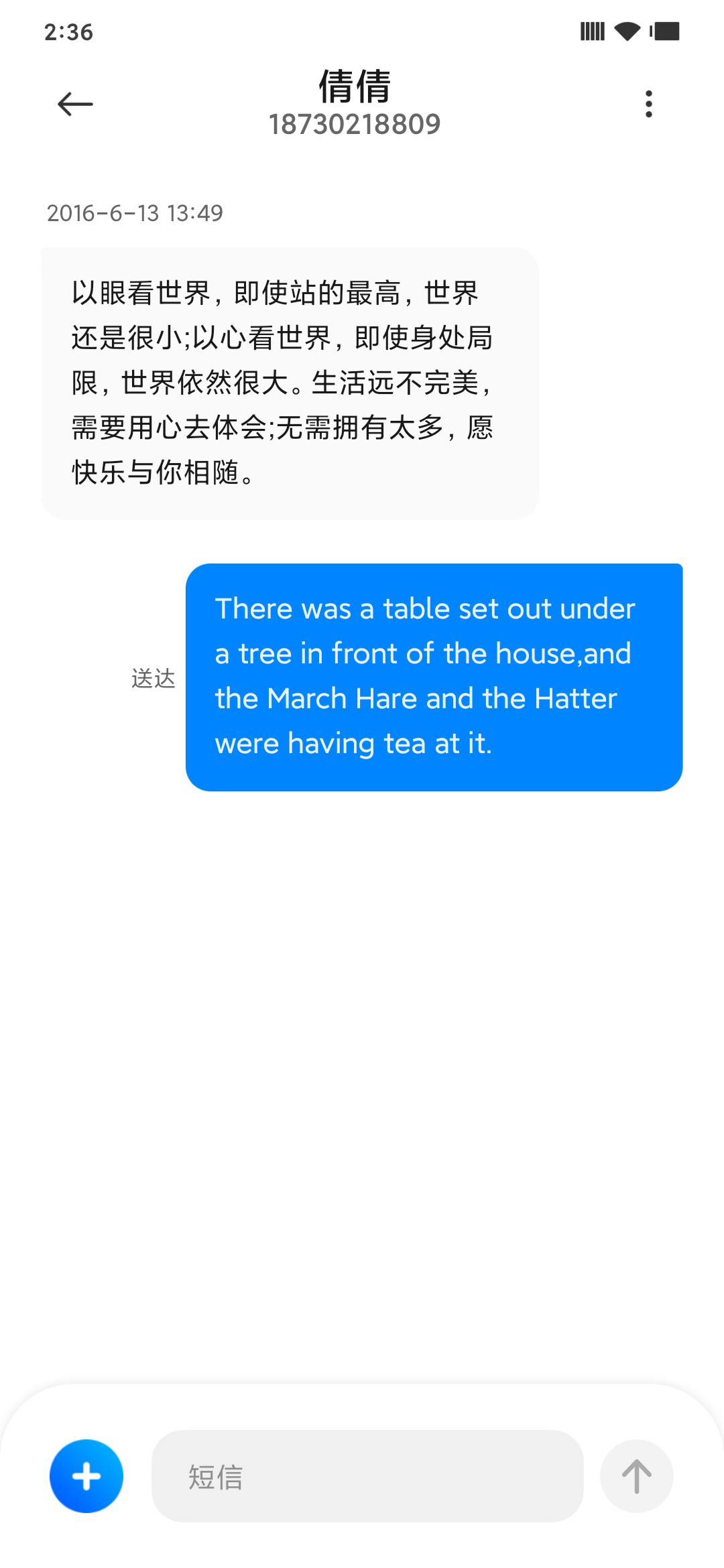This screenshot has width=724, height=1568.
Task: Go back using the arrow icon
Action: click(x=75, y=104)
